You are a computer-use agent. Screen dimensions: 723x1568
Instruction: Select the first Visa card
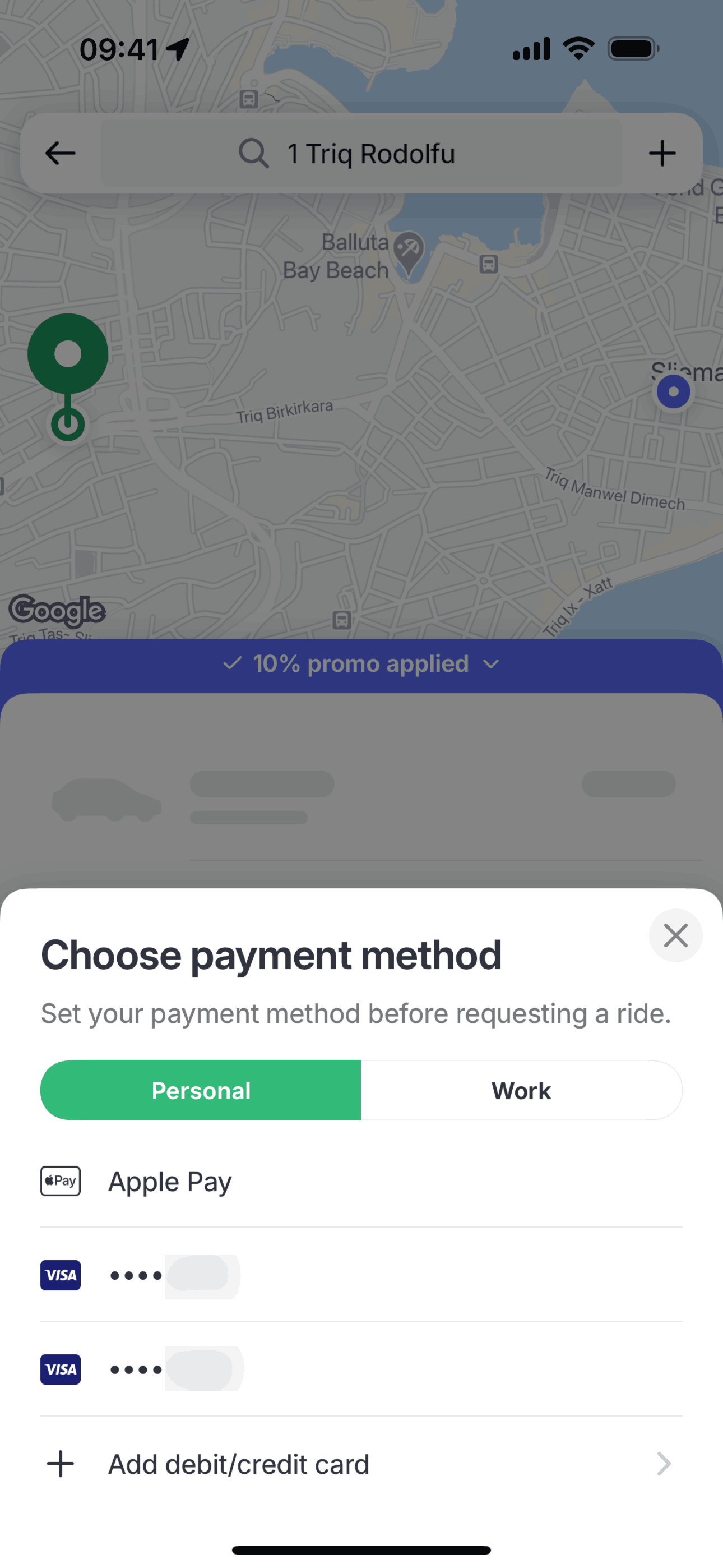pyautogui.click(x=360, y=1275)
